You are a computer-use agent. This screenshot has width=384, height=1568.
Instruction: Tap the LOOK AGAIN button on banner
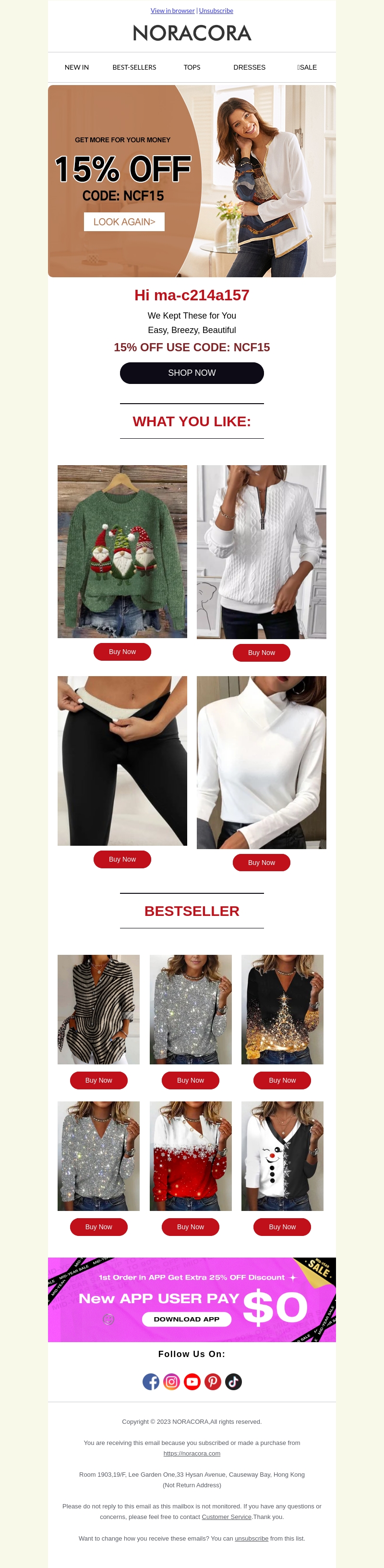point(124,222)
